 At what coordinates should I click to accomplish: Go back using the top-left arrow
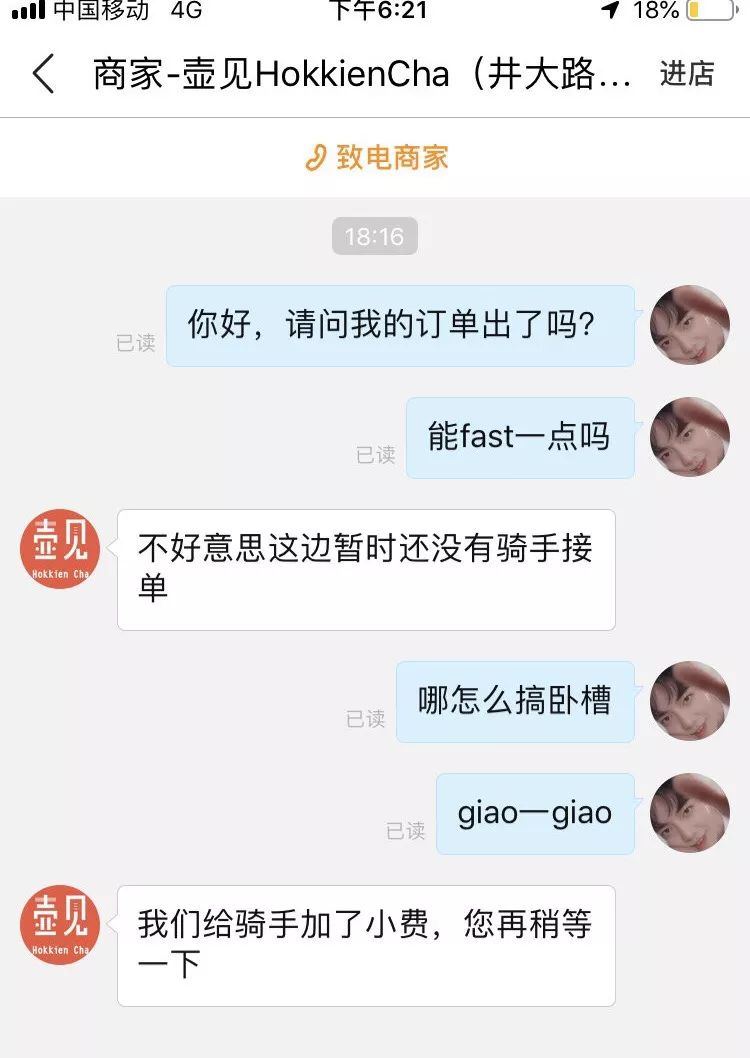pos(43,75)
